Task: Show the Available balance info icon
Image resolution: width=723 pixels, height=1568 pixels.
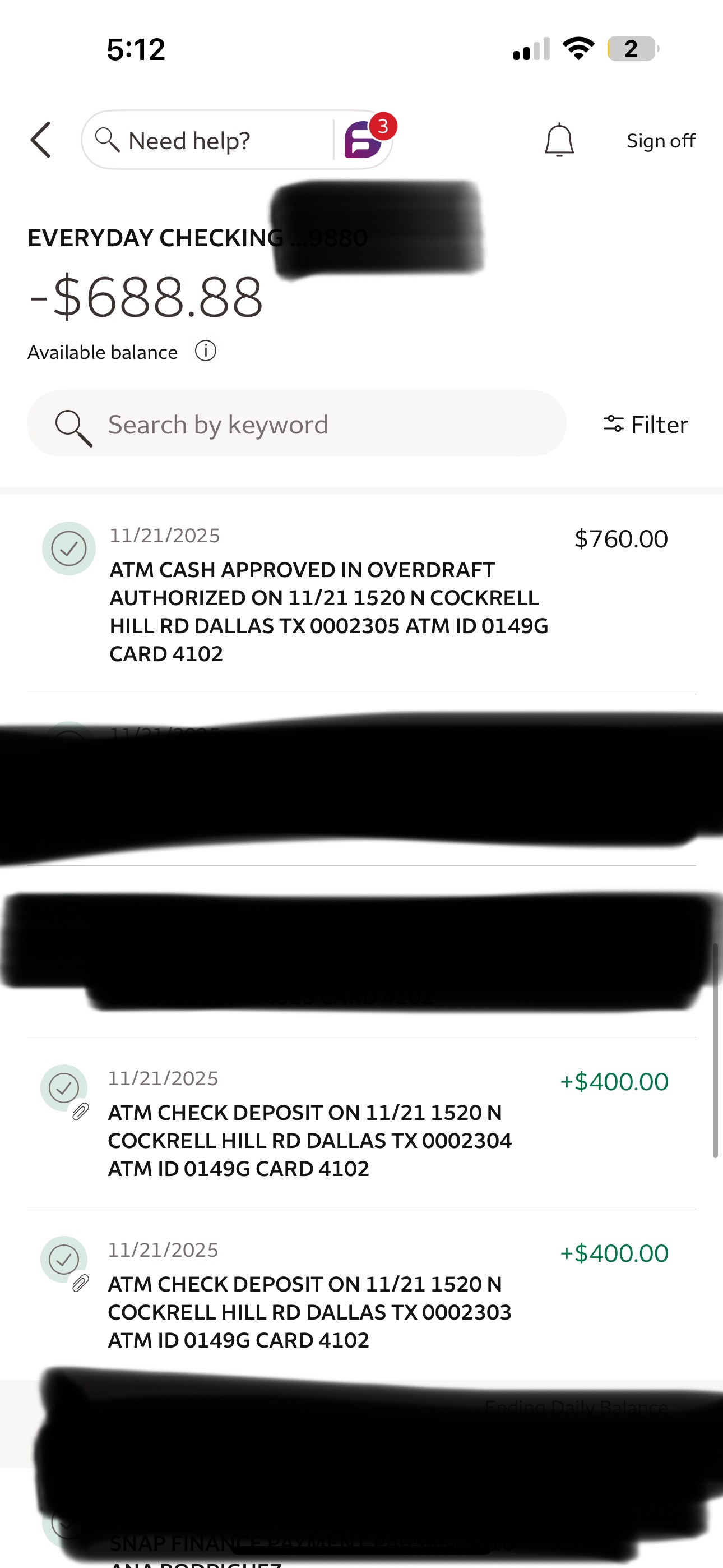Action: [206, 351]
